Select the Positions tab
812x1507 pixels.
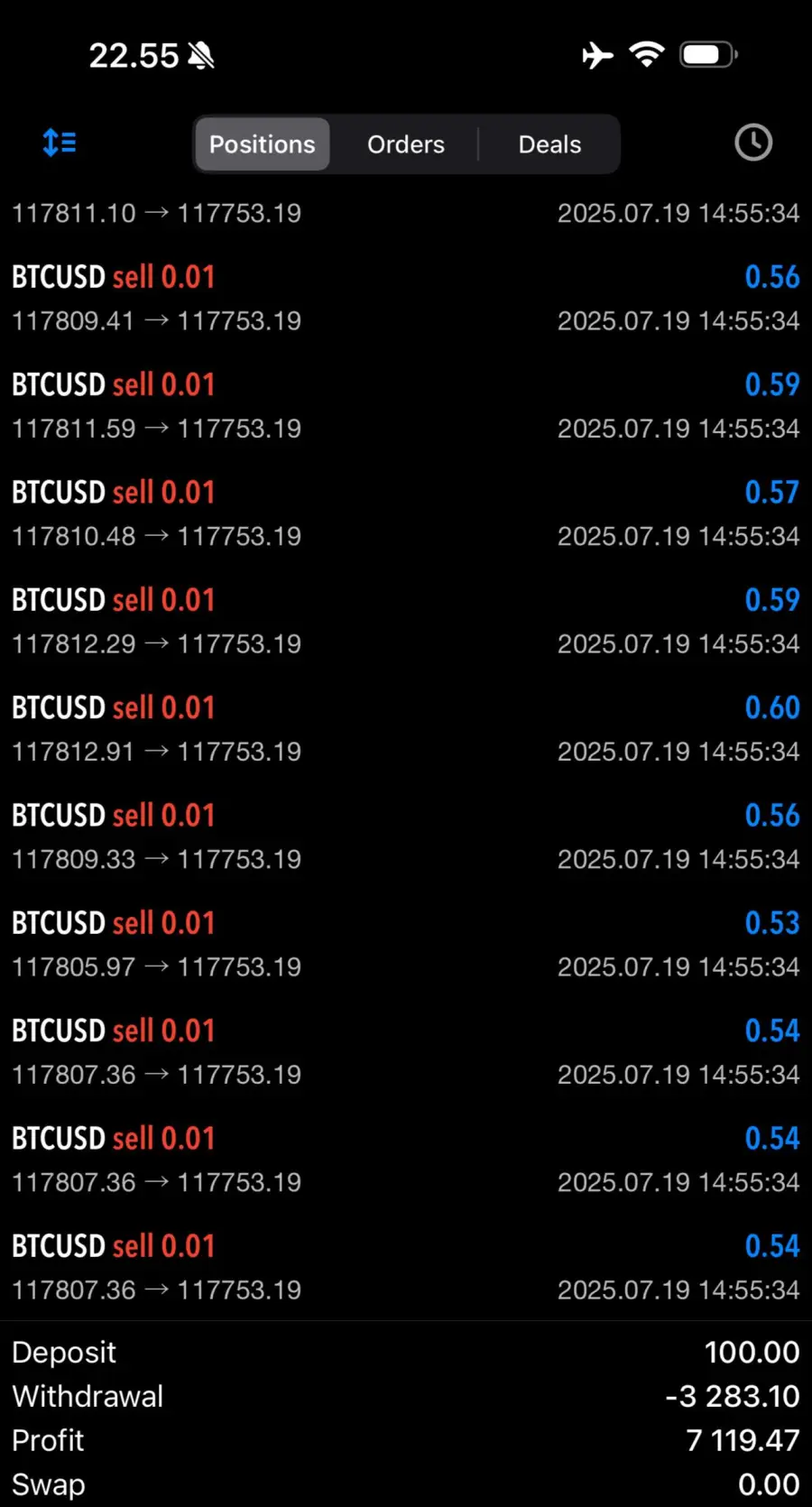click(262, 144)
